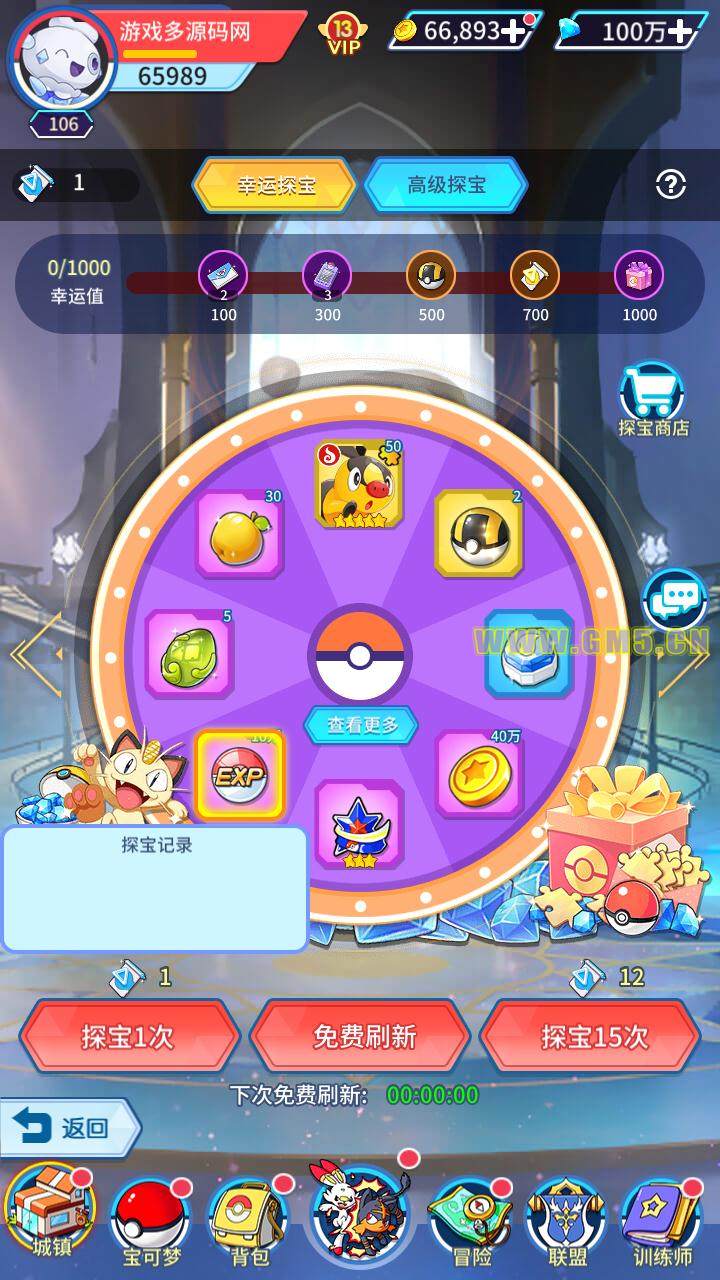The image size is (720, 1280).
Task: Claim the 1000 luck value gift box
Action: (639, 275)
